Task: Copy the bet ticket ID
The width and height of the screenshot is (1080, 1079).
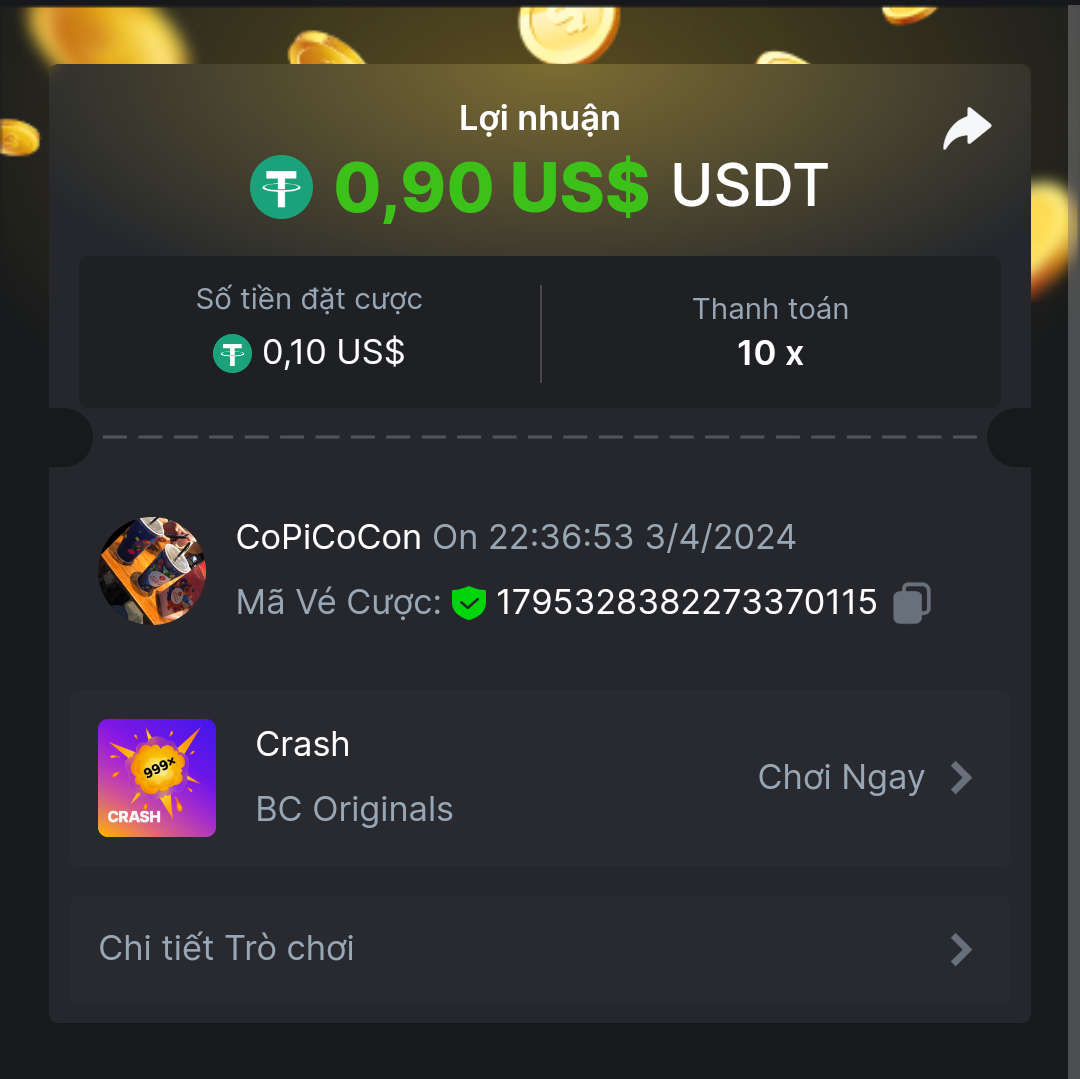Action: click(911, 602)
